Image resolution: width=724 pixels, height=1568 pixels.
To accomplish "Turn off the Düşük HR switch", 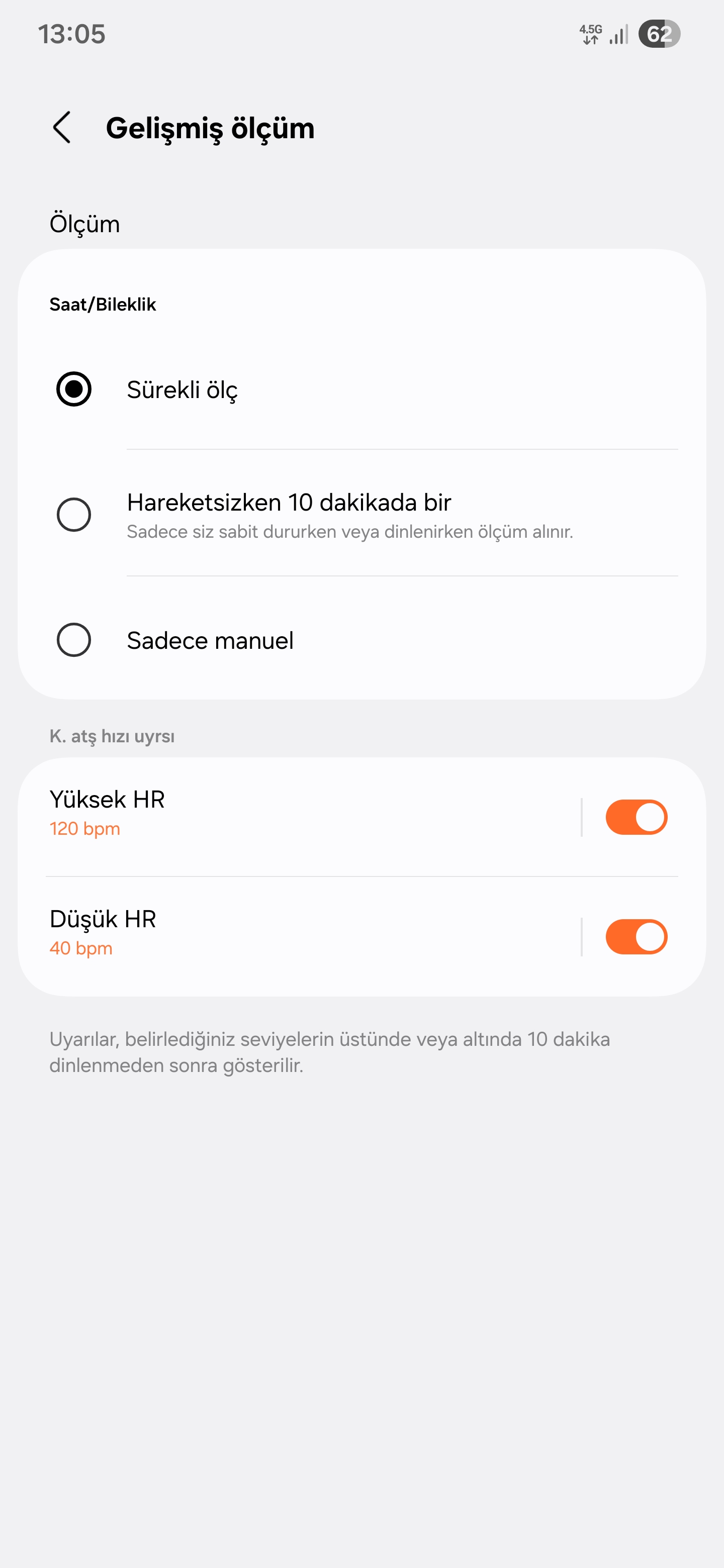I will (x=637, y=936).
